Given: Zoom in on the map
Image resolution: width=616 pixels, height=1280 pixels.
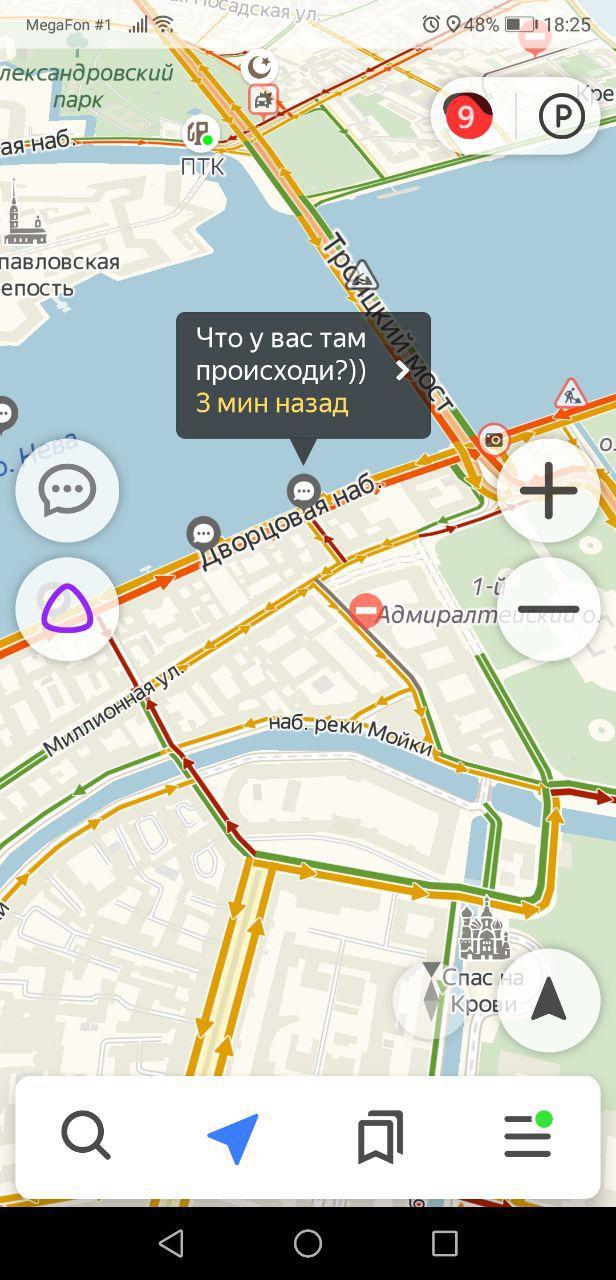Looking at the screenshot, I should coord(548,490).
